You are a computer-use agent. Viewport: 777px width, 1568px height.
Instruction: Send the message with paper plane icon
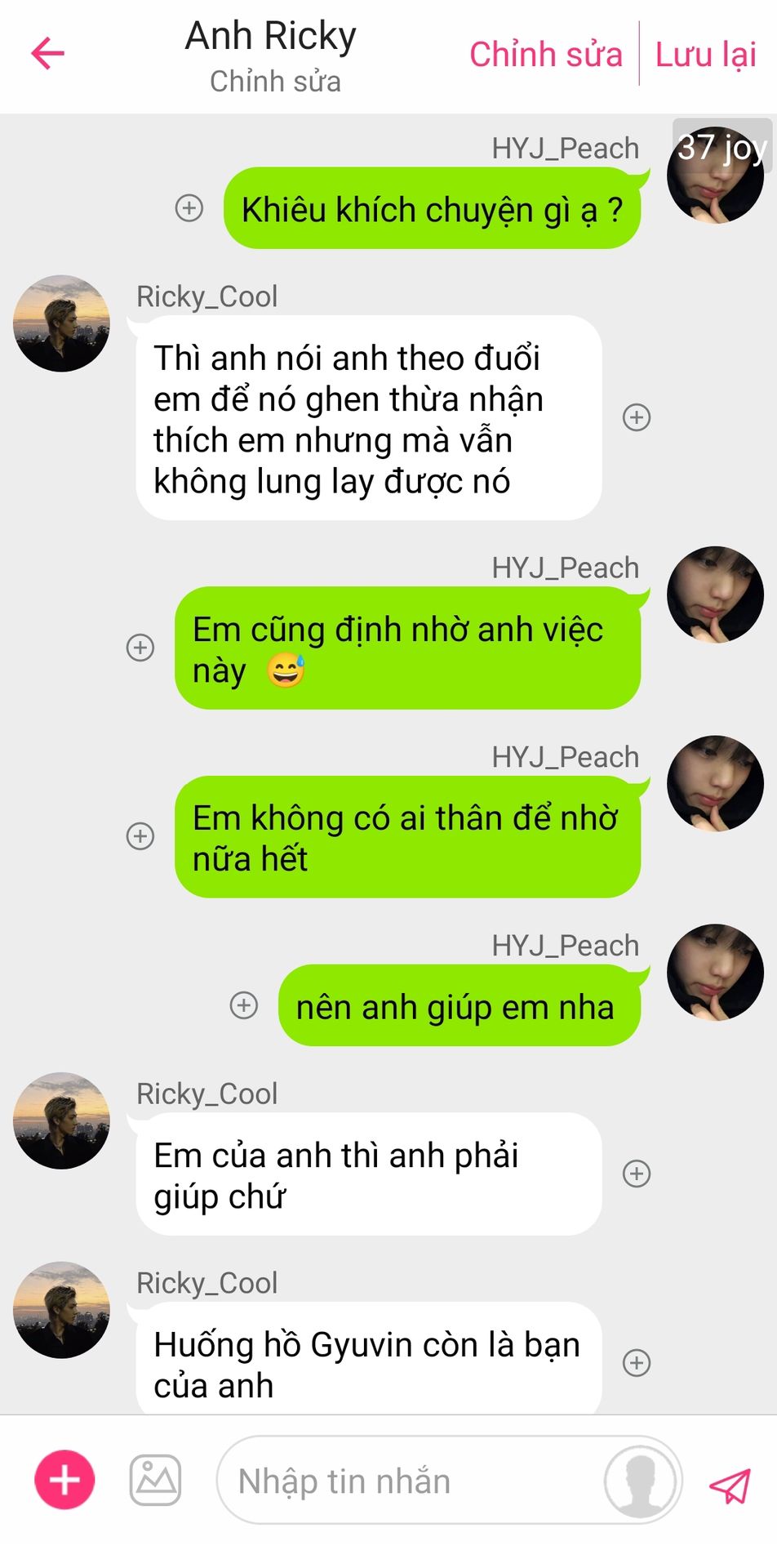[x=729, y=1486]
